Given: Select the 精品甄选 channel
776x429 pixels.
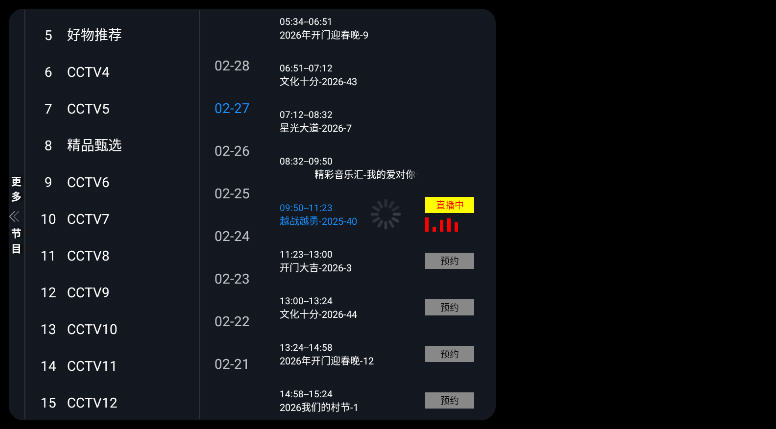Looking at the screenshot, I should pyautogui.click(x=94, y=145).
